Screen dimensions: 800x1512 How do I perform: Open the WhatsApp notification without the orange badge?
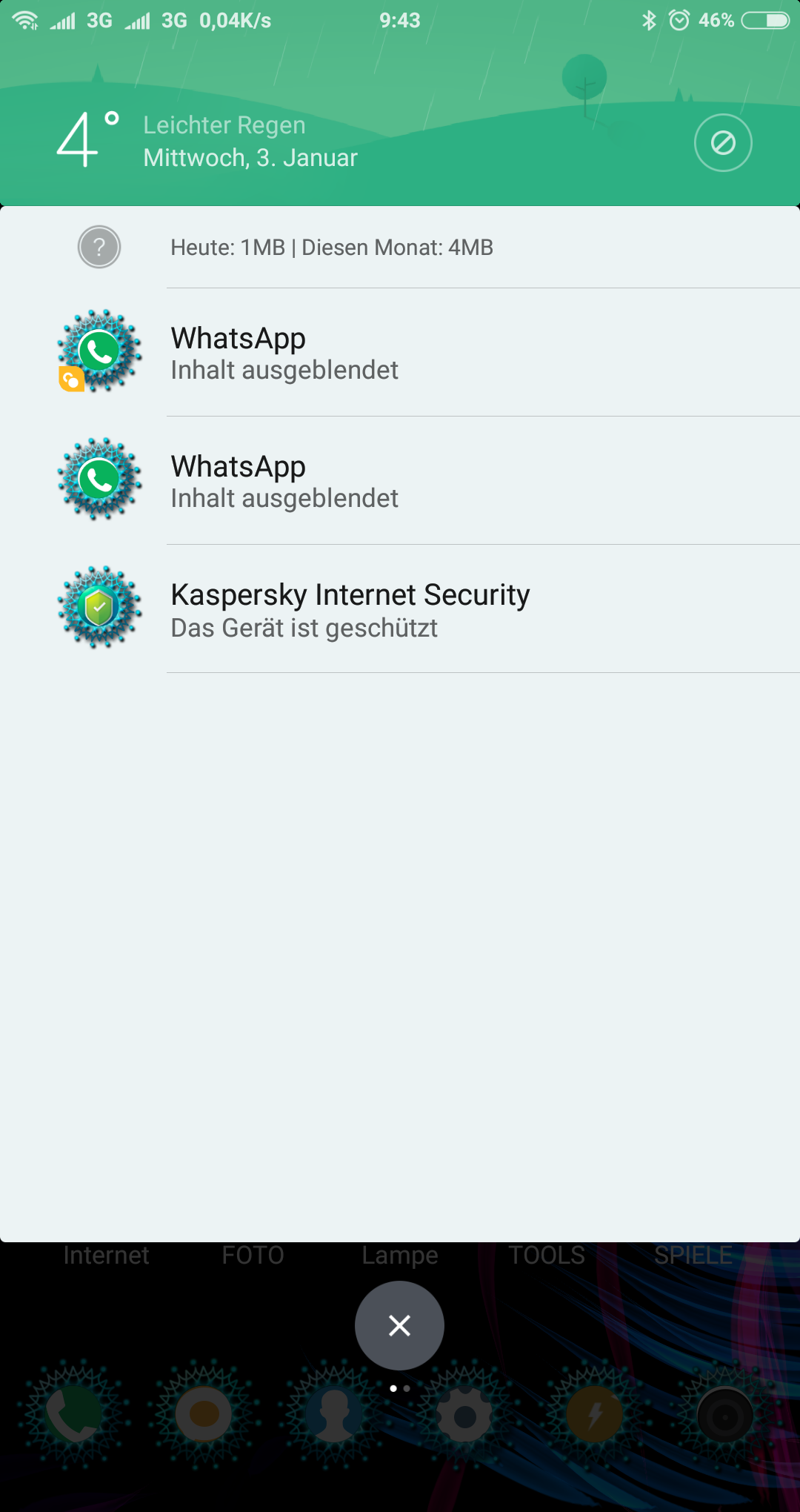click(400, 481)
